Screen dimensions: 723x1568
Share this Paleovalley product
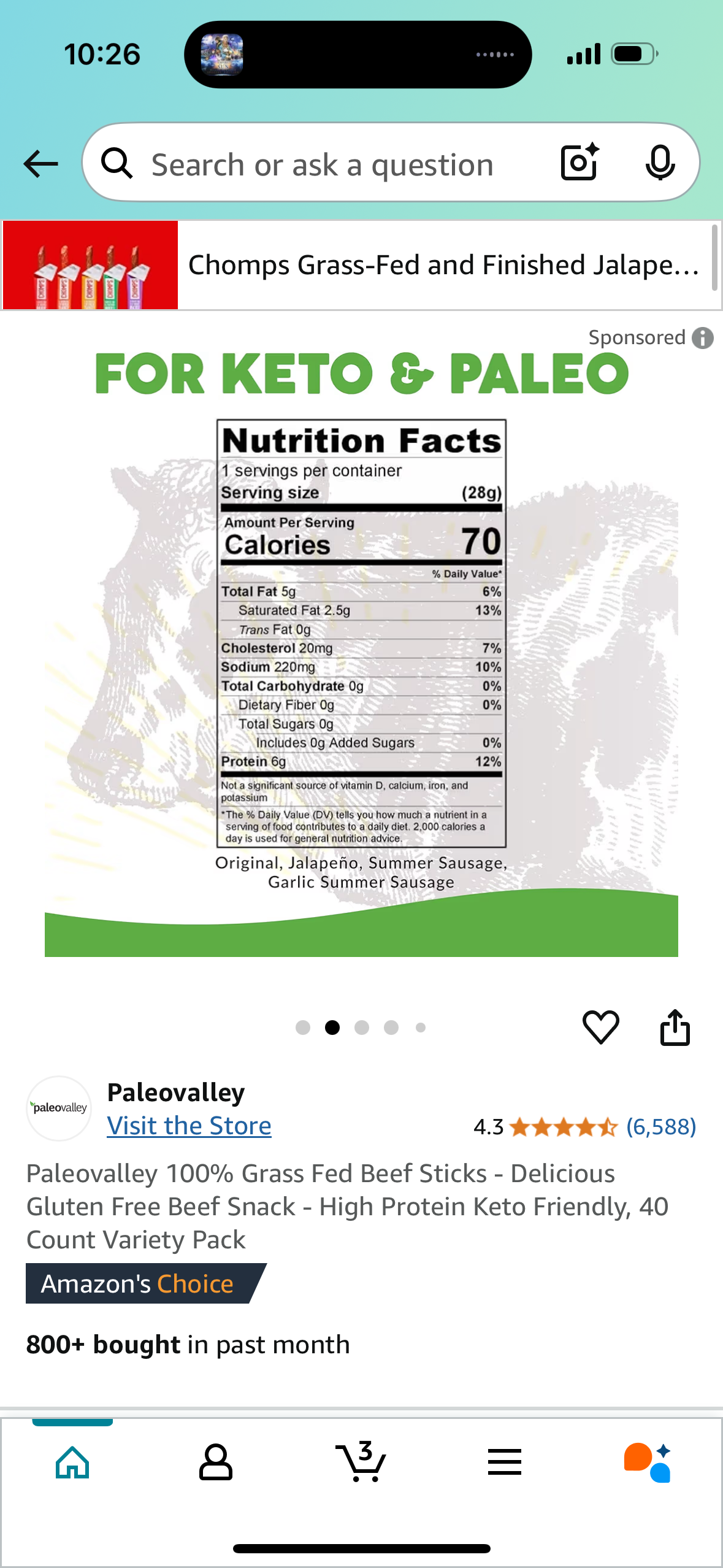[x=675, y=1027]
